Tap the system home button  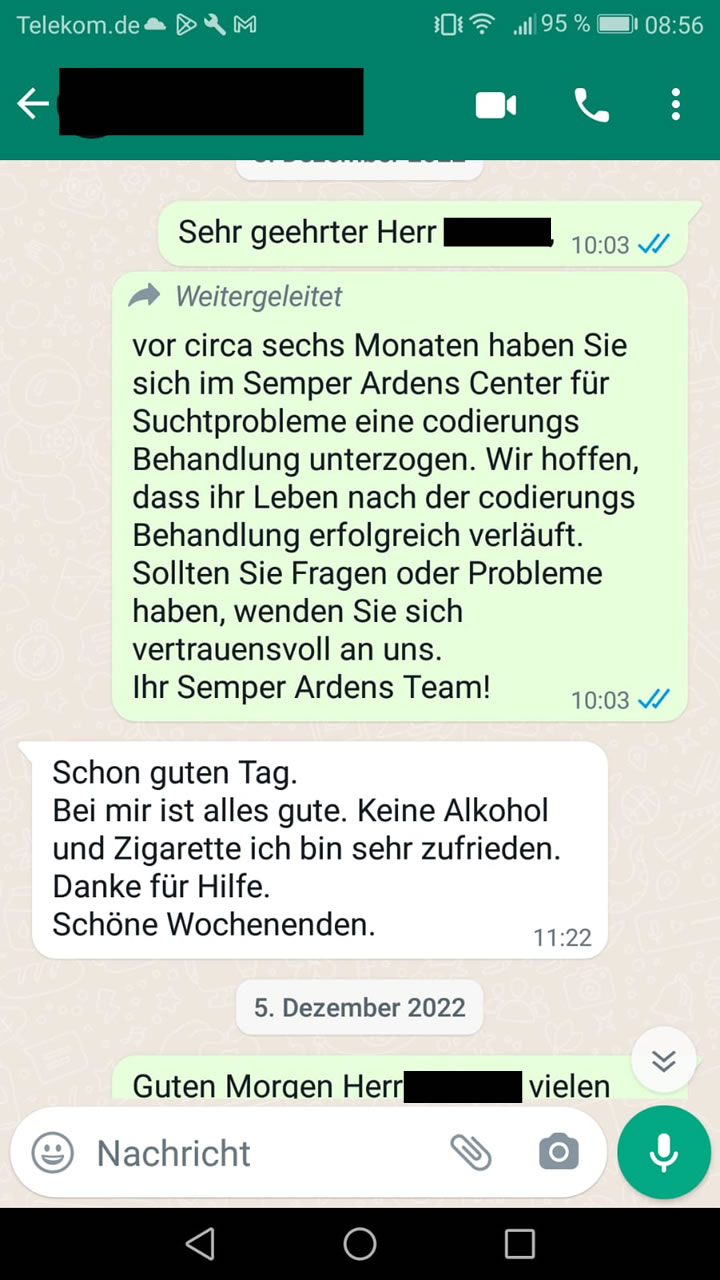pos(360,1243)
